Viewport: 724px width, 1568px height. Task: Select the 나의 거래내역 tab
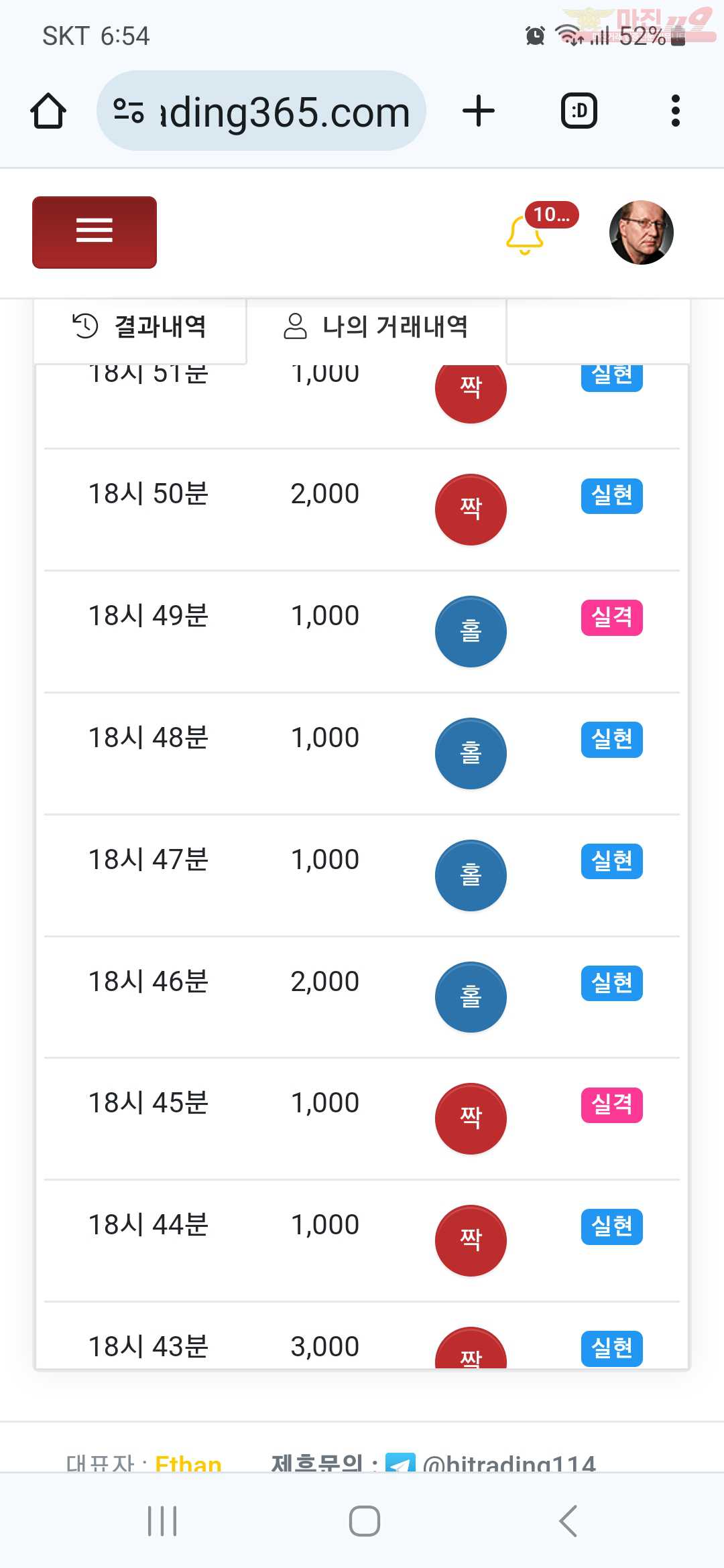tap(376, 327)
